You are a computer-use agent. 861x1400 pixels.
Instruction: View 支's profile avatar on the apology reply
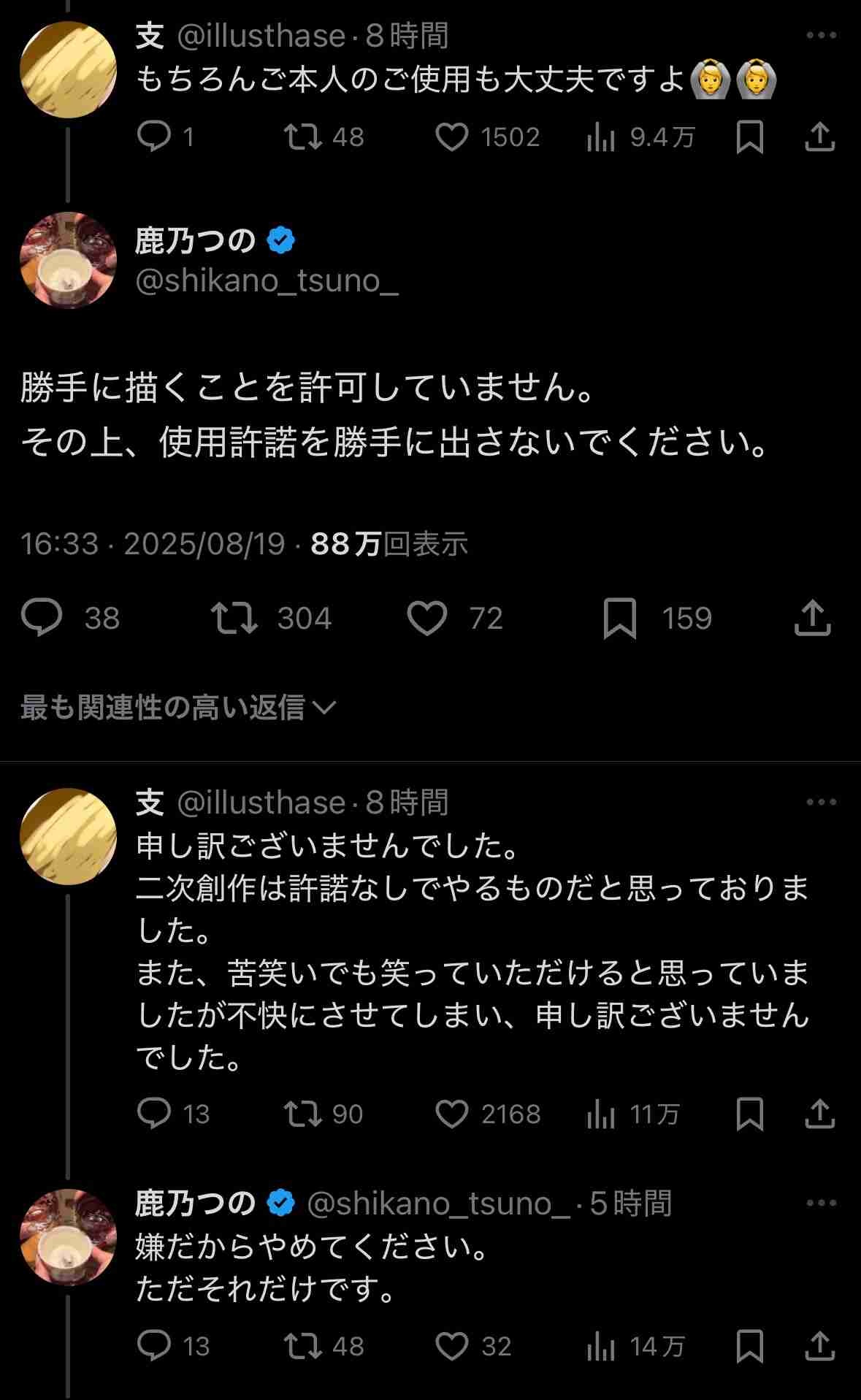tap(68, 836)
